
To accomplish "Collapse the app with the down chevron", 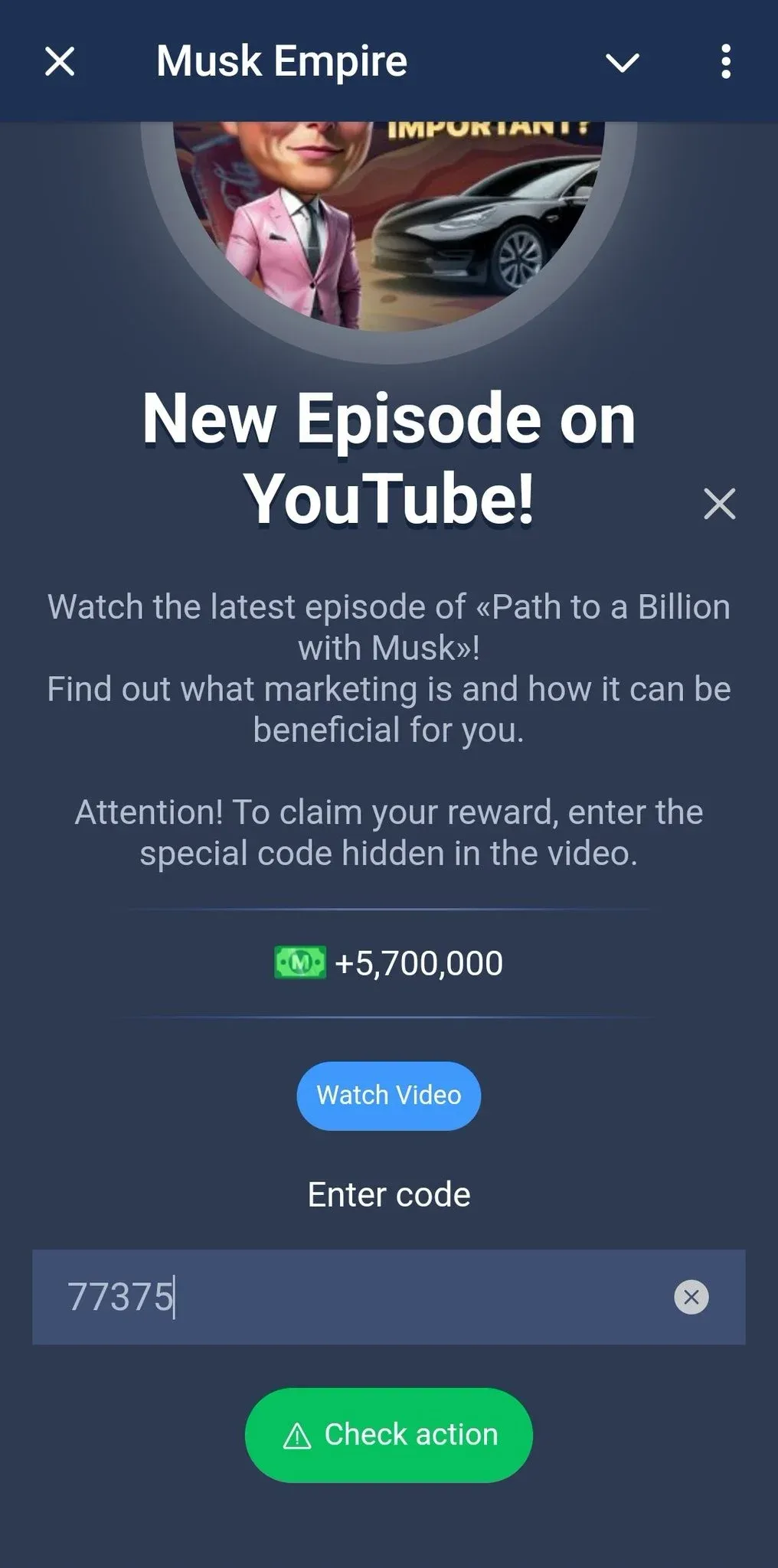I will pos(622,62).
